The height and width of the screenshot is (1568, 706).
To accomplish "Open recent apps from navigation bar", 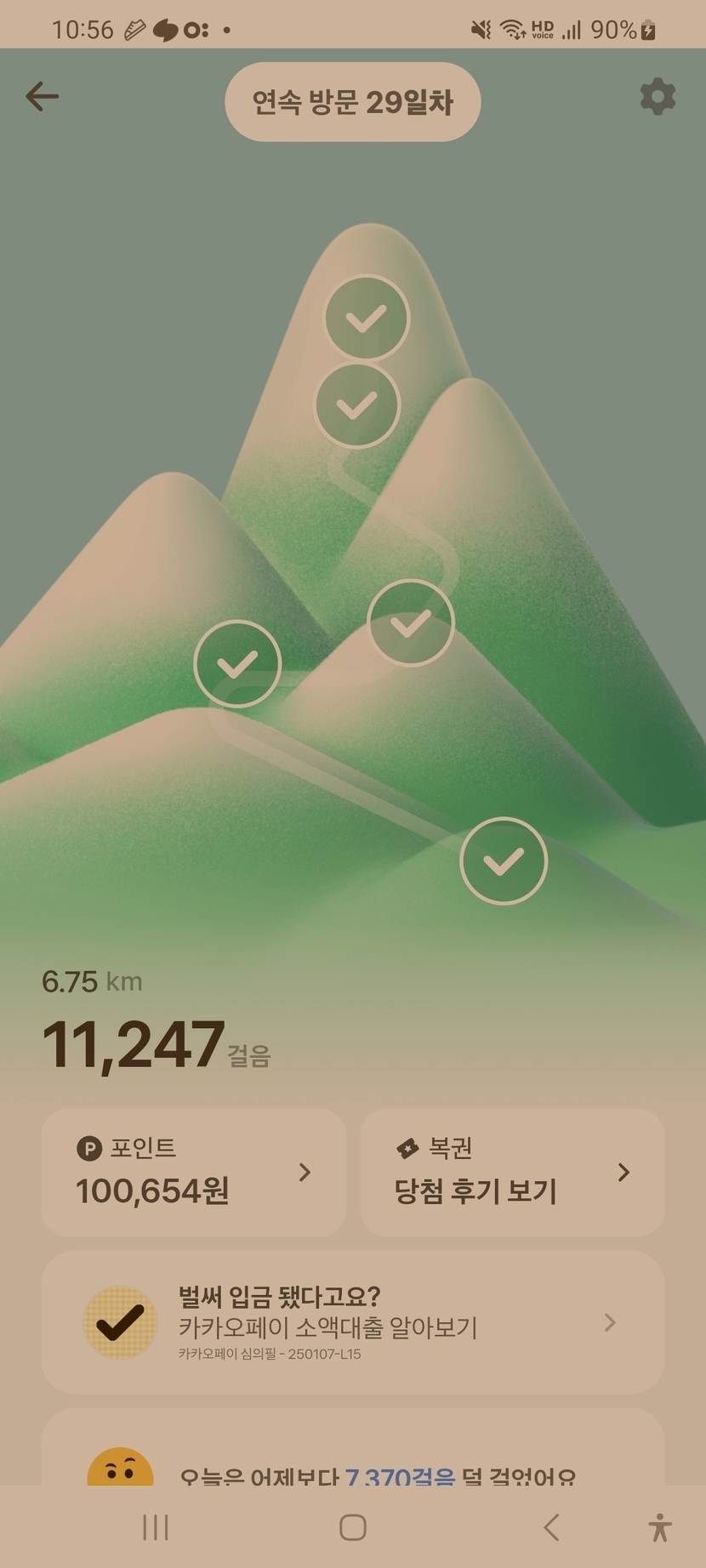I will (x=156, y=1527).
